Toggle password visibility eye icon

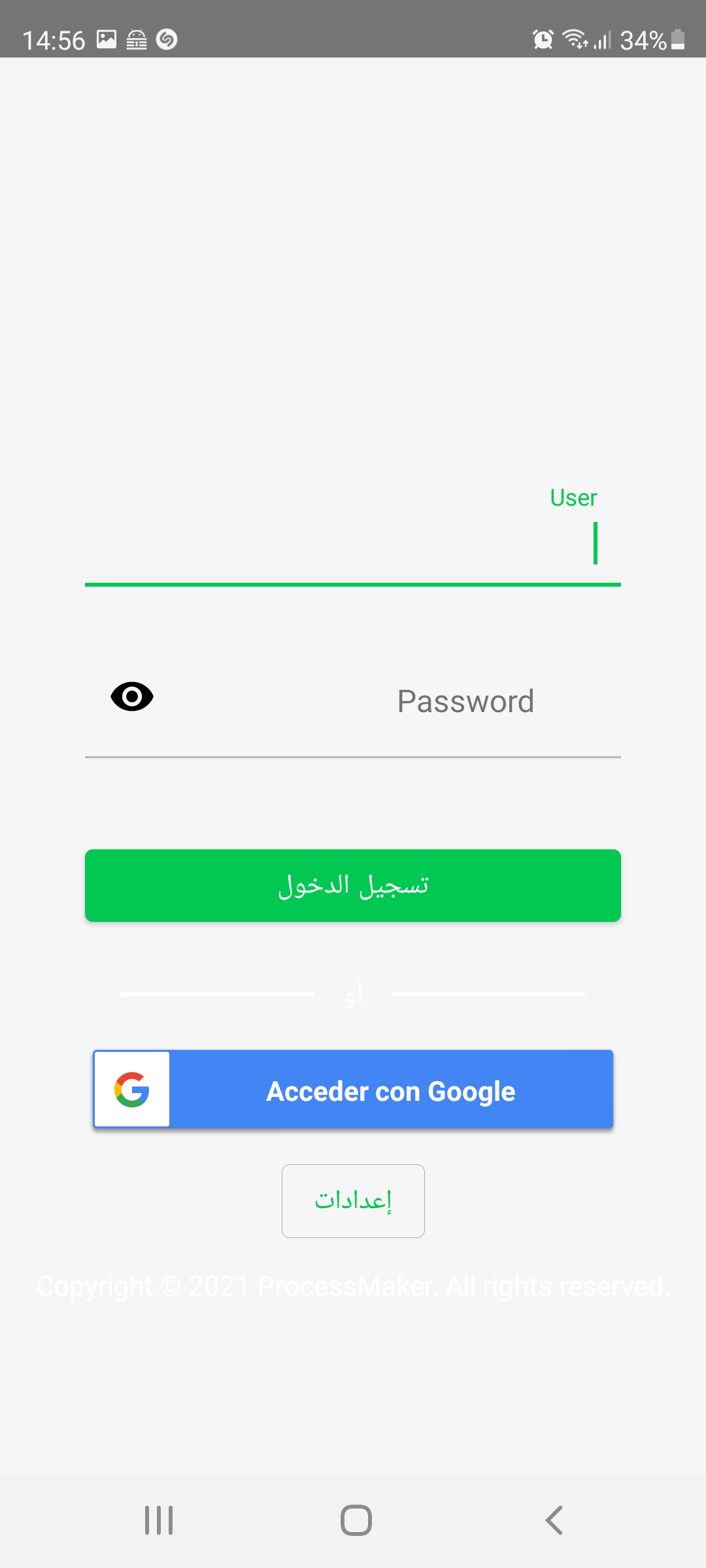(132, 696)
